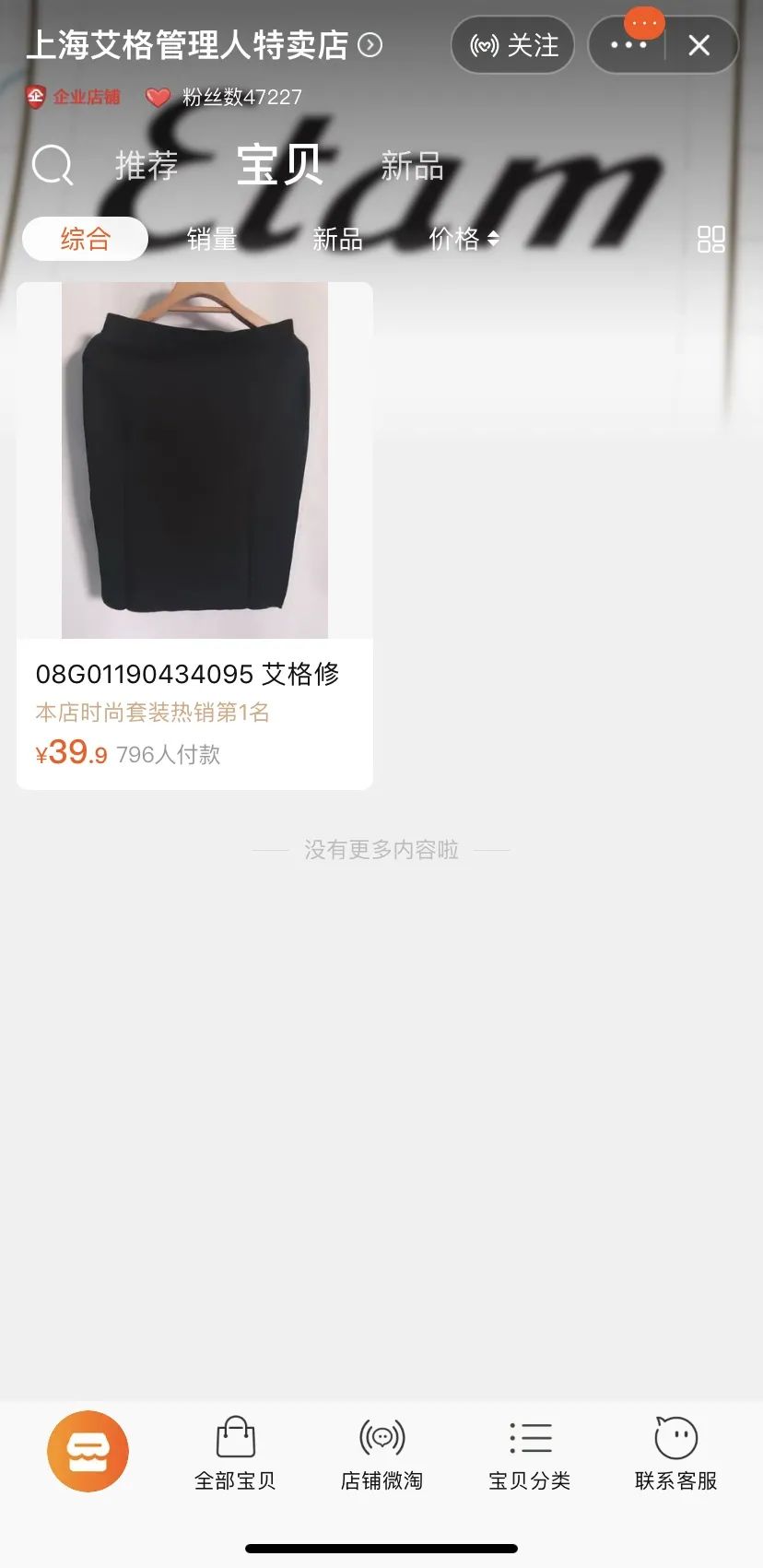763x1568 pixels.
Task: Switch to grid layout view
Action: pos(709,238)
